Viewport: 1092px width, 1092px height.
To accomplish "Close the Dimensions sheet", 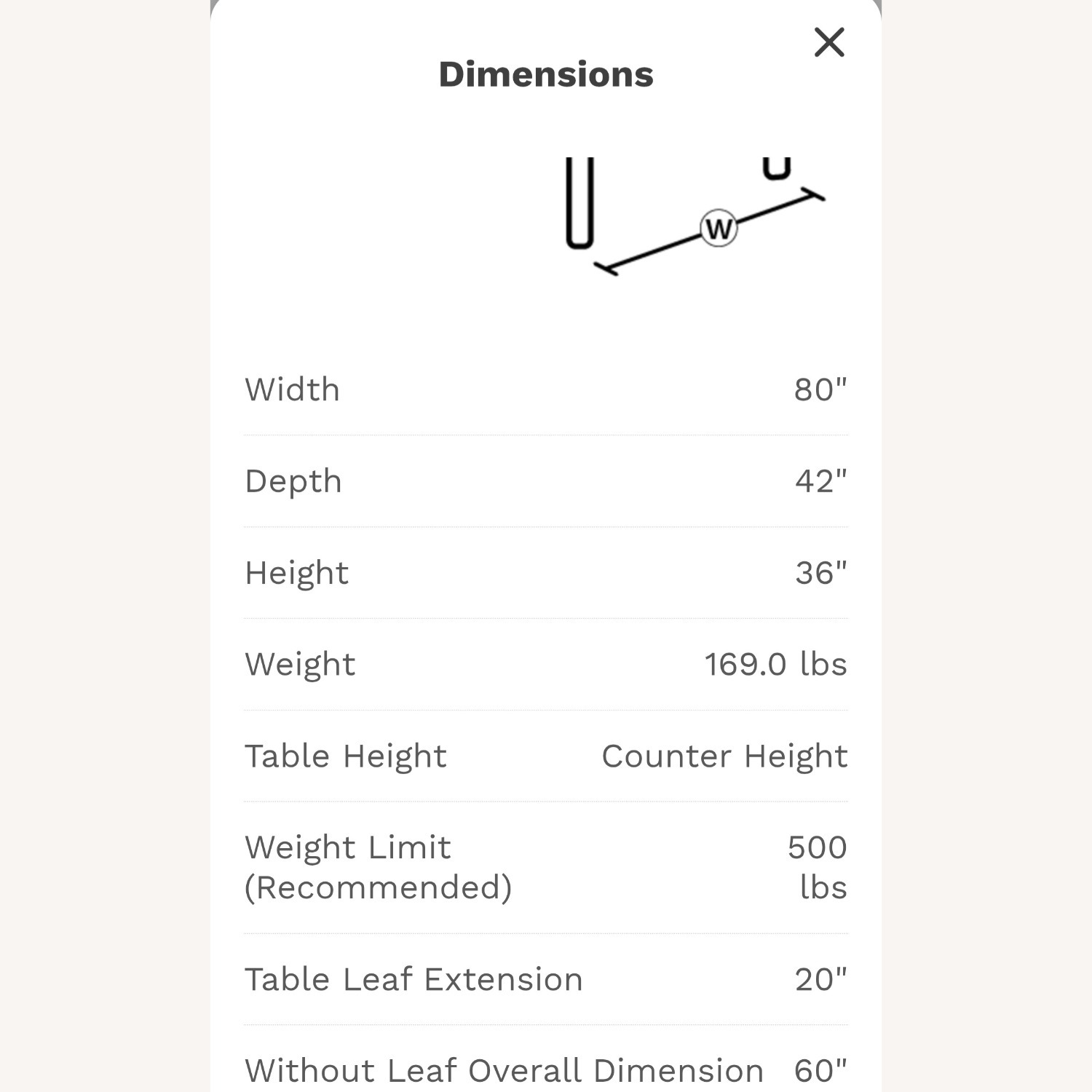I will 829,42.
